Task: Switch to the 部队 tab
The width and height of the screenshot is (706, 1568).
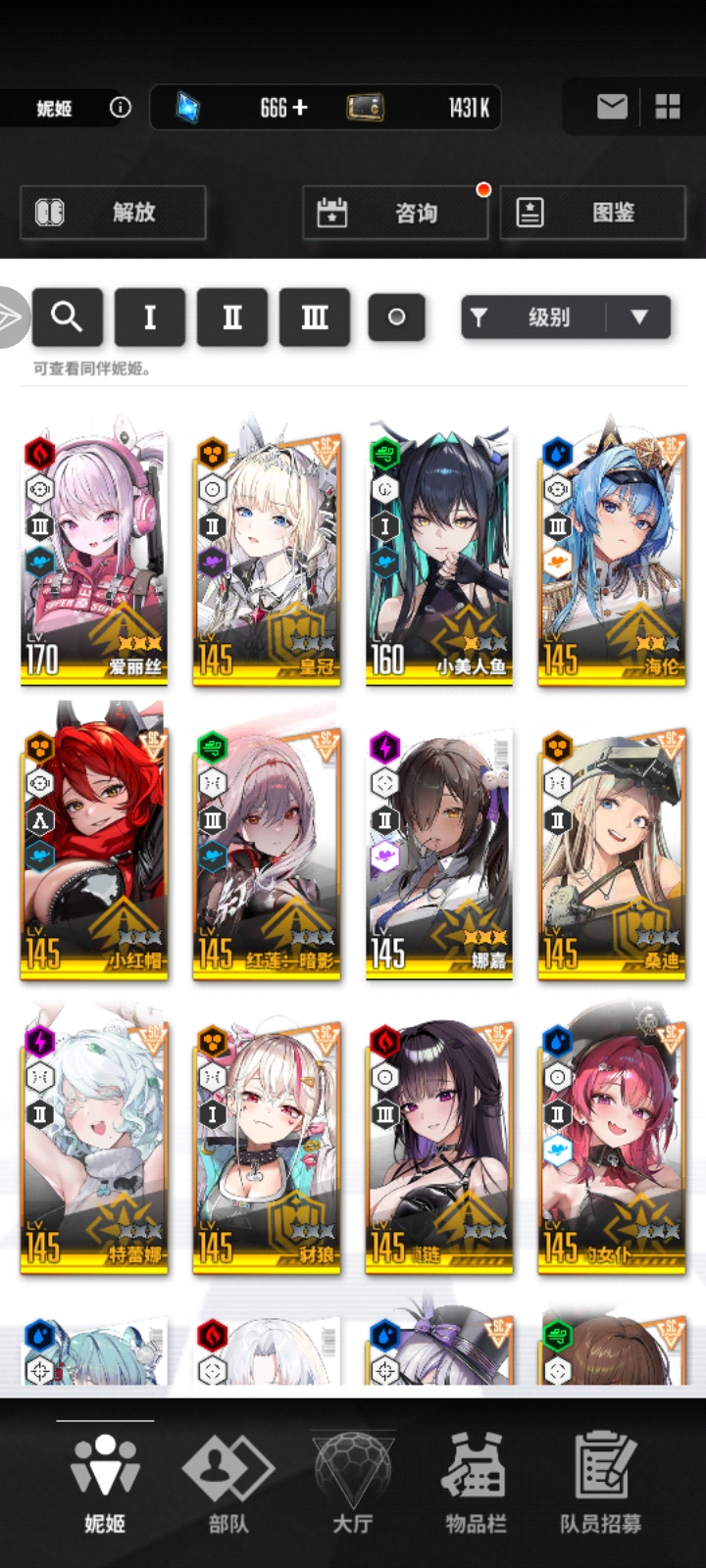Action: coord(228,1482)
